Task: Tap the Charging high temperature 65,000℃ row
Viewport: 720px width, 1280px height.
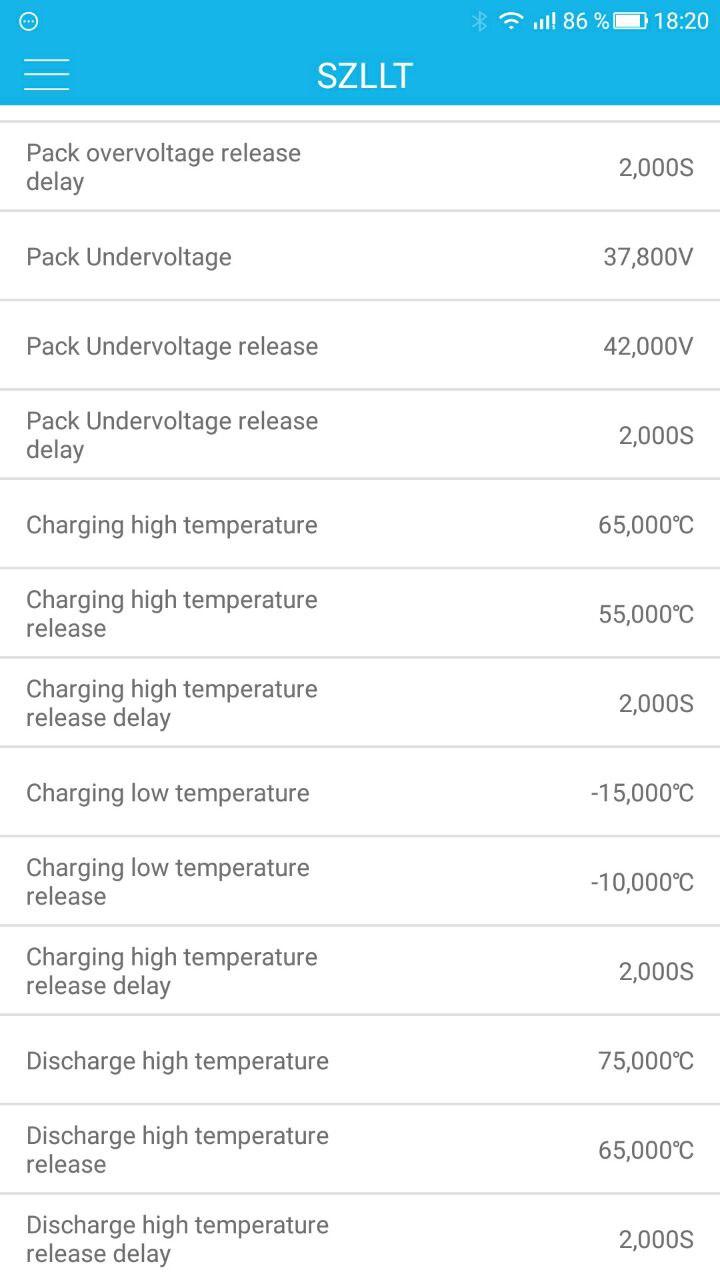Action: point(360,524)
